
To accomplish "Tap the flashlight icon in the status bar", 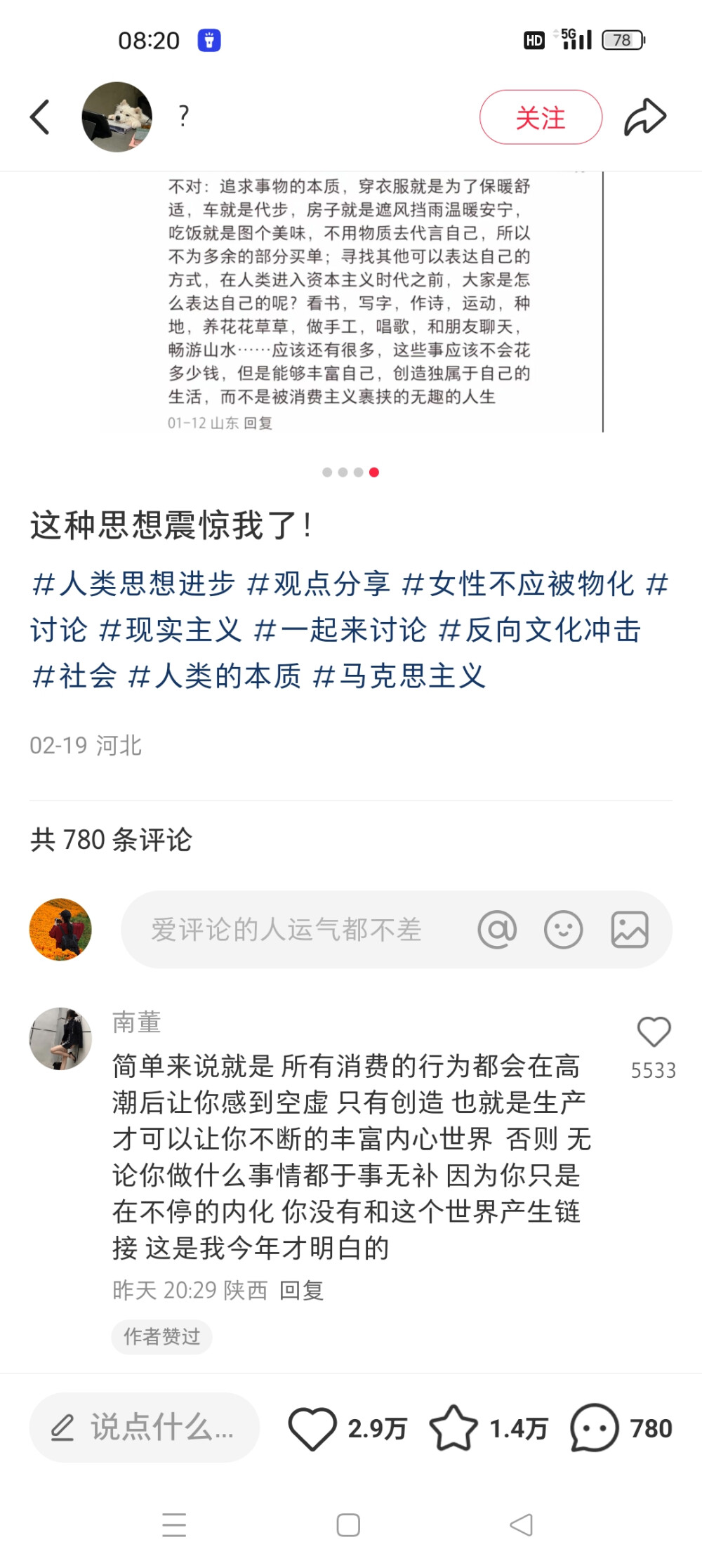I will tap(208, 41).
